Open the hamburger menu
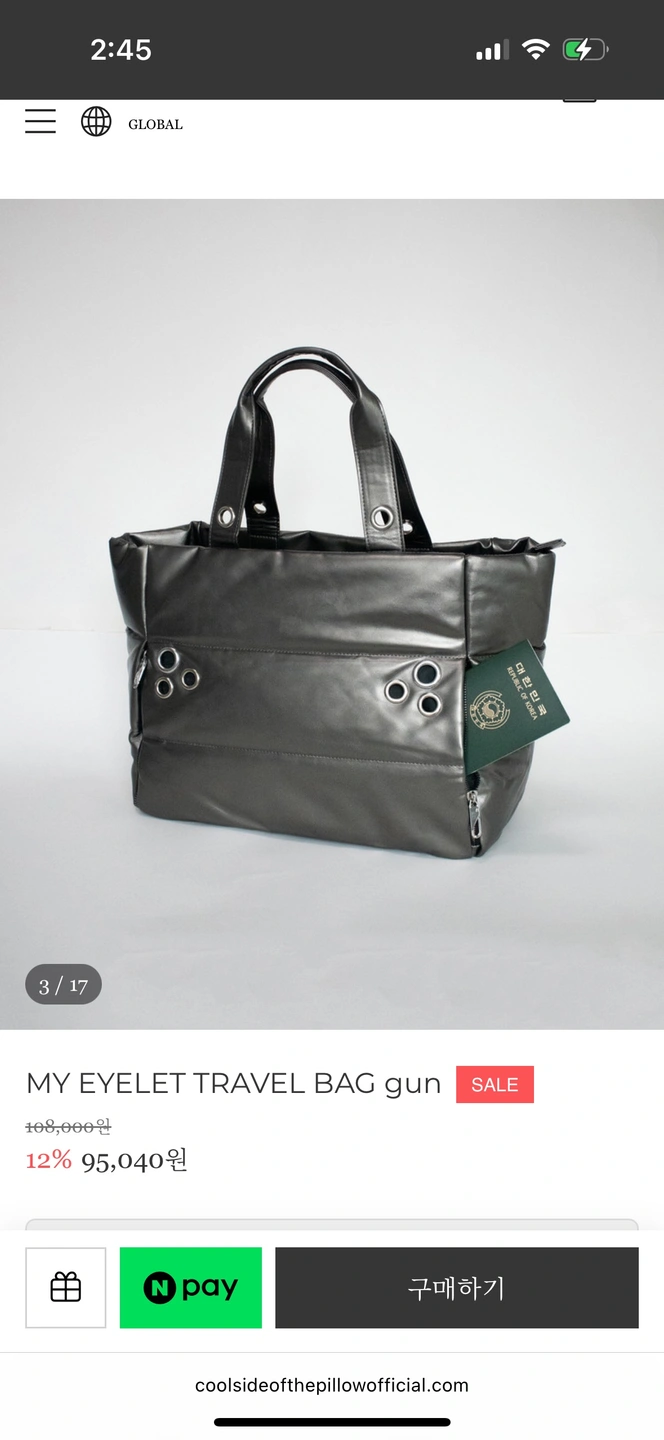Image resolution: width=664 pixels, height=1440 pixels. [x=40, y=122]
